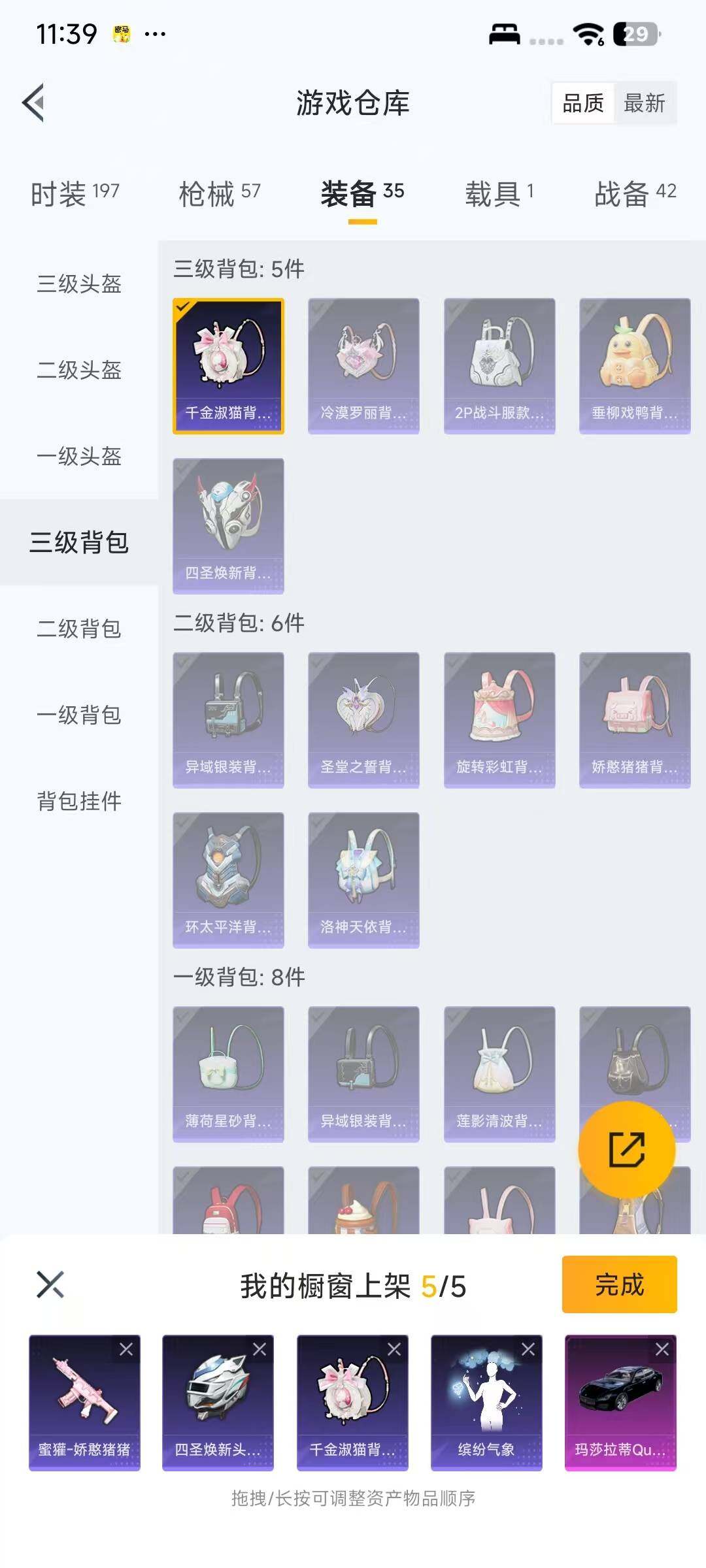Switch to the 时装 tab
Screen dimensions: 706x1568
75,193
